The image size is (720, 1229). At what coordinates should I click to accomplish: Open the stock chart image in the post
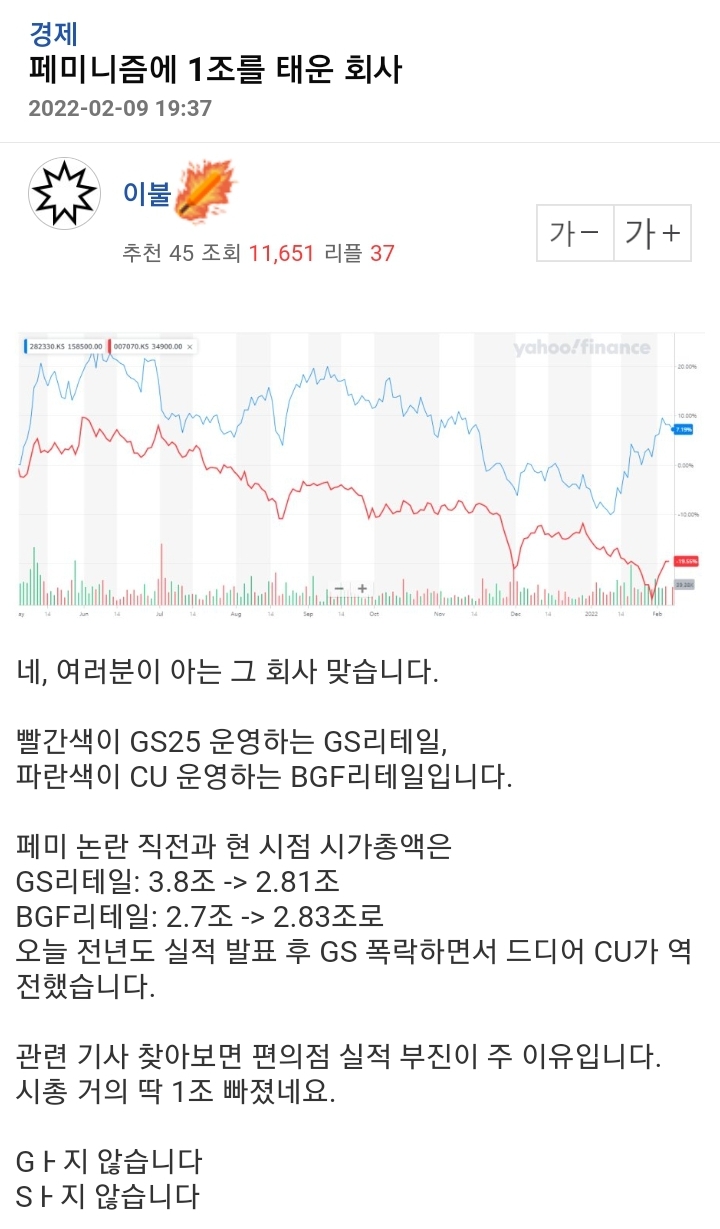(360, 472)
